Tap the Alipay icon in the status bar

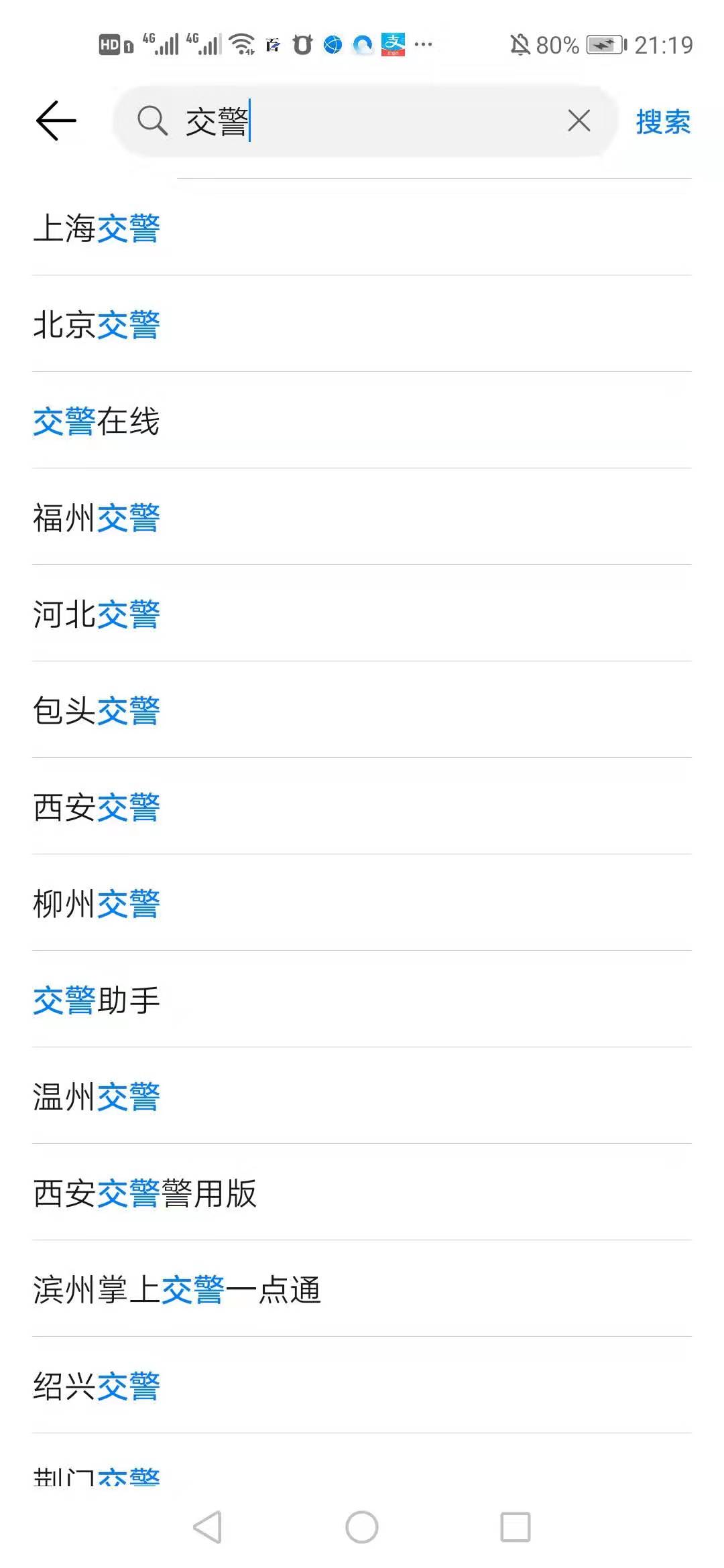[x=393, y=44]
